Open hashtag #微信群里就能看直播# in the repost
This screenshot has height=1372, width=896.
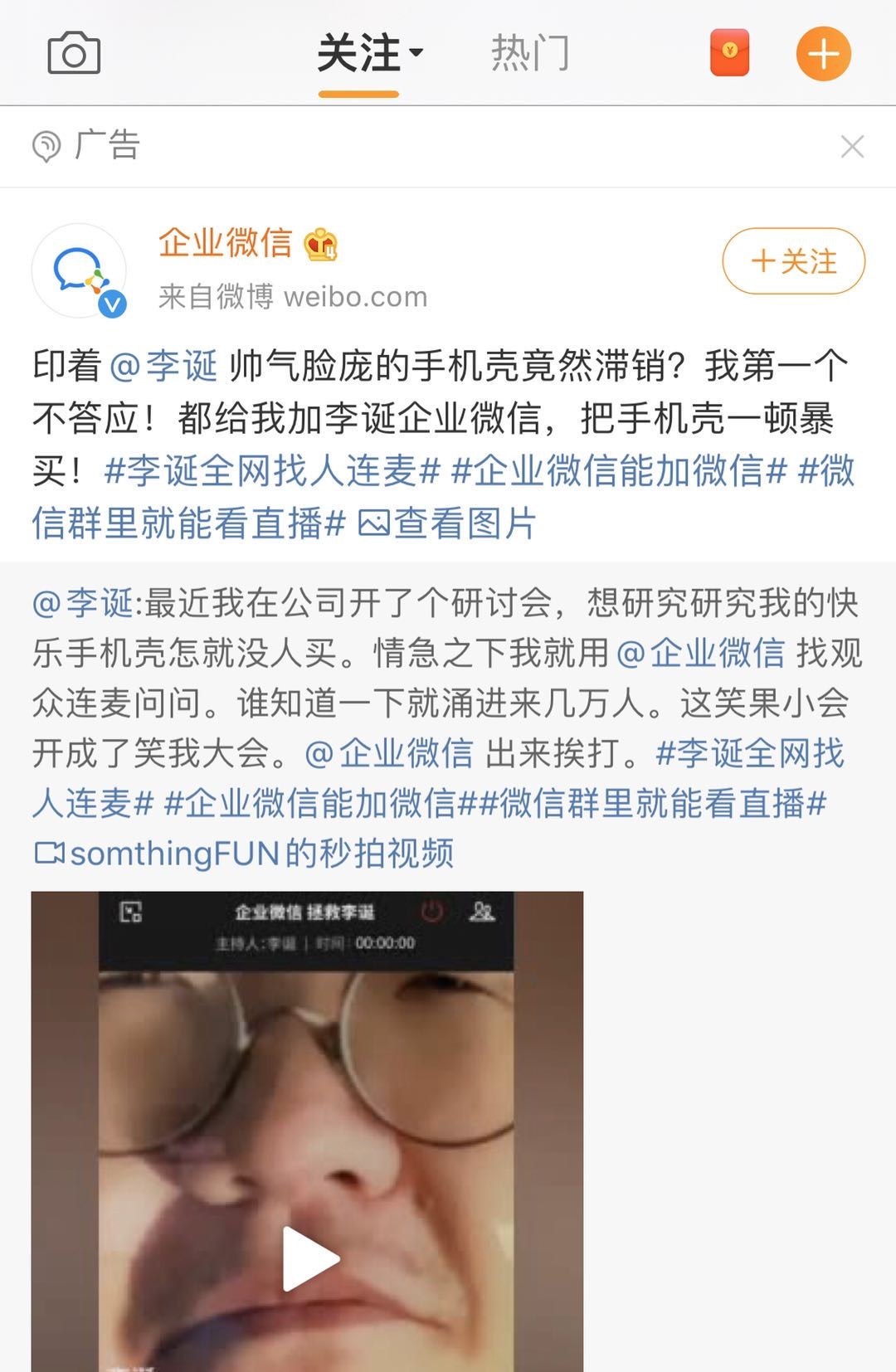click(x=655, y=803)
